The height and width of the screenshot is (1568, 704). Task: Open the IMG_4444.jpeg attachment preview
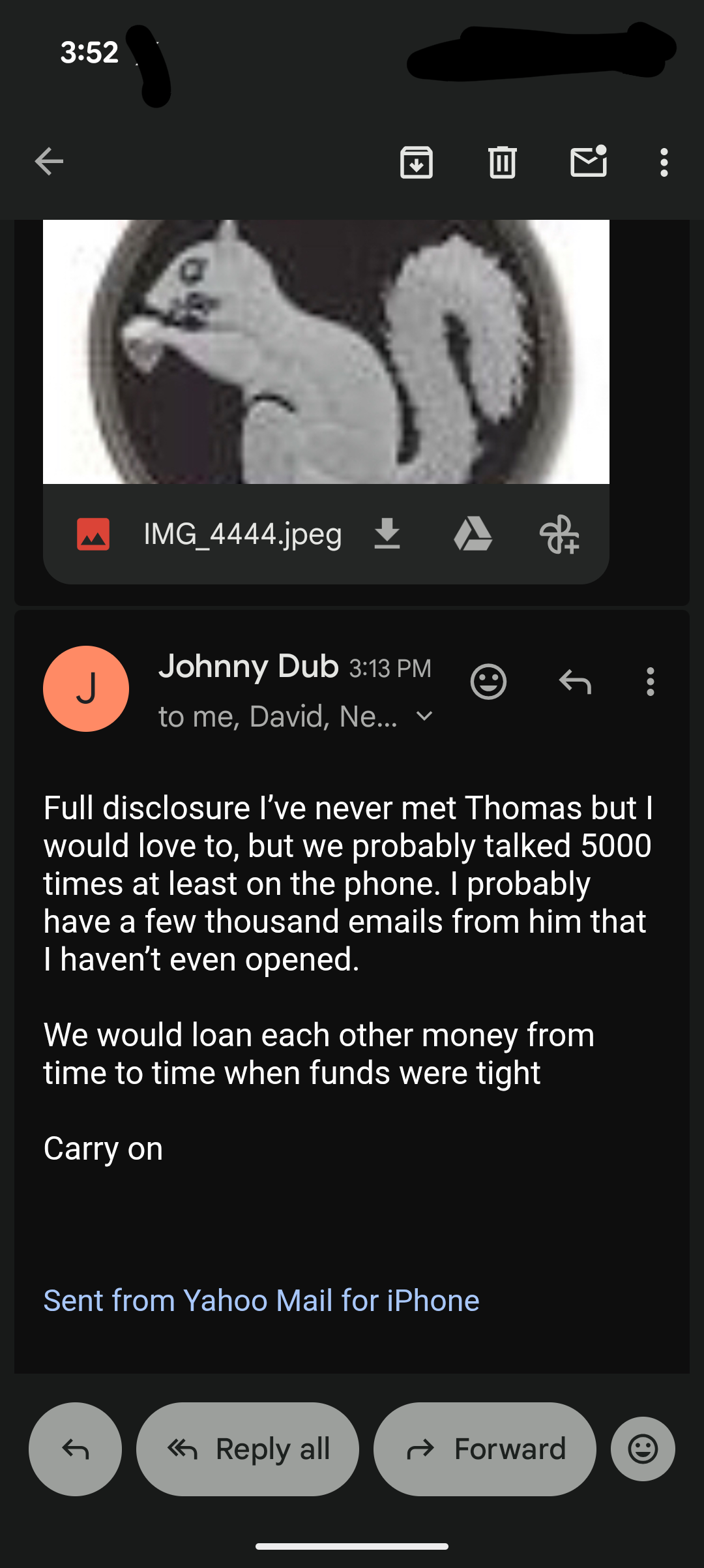(x=326, y=352)
